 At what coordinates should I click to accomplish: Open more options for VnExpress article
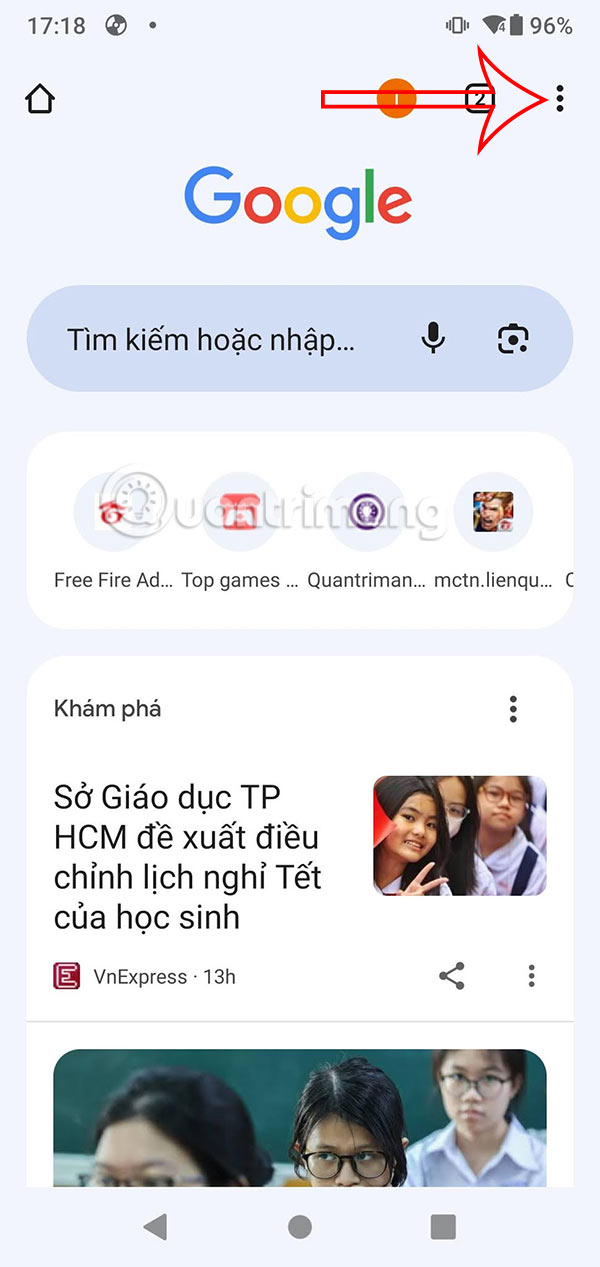pyautogui.click(x=532, y=976)
